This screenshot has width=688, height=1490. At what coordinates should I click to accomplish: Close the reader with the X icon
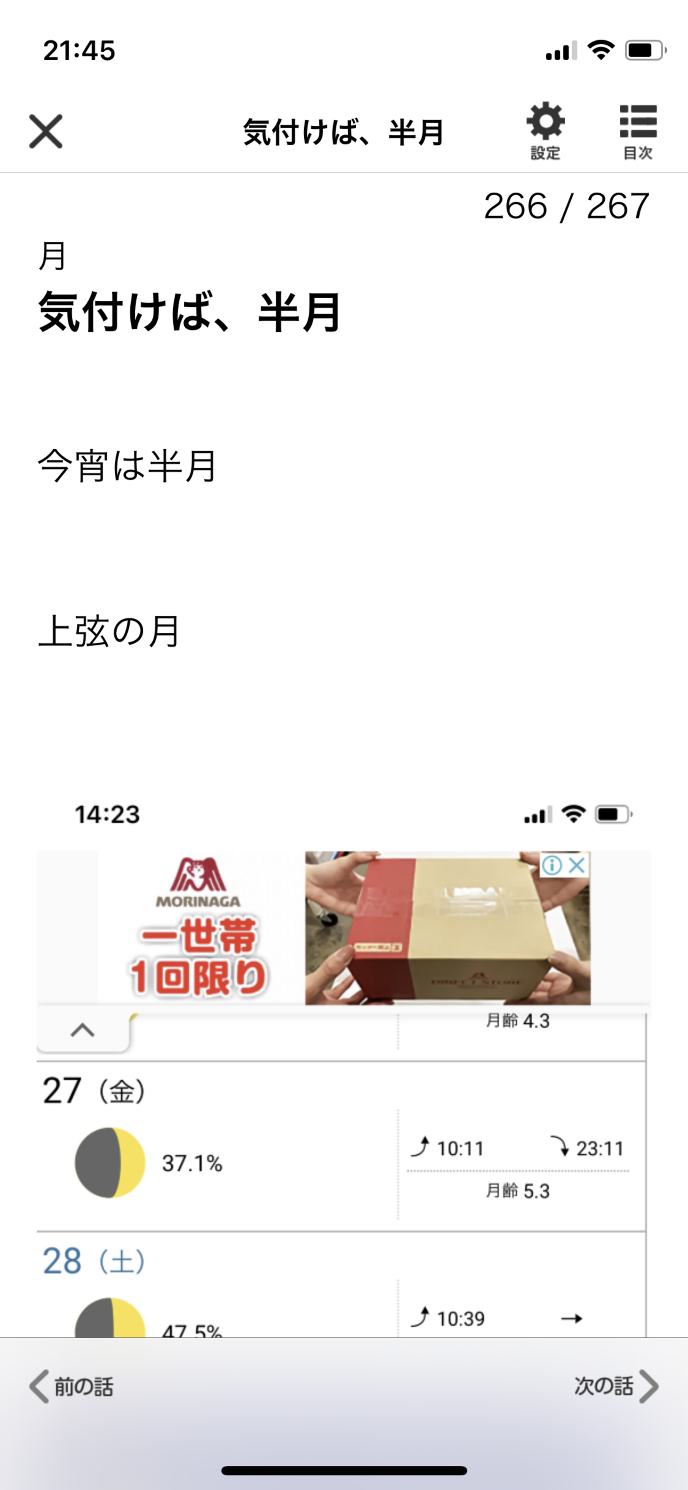coord(45,131)
